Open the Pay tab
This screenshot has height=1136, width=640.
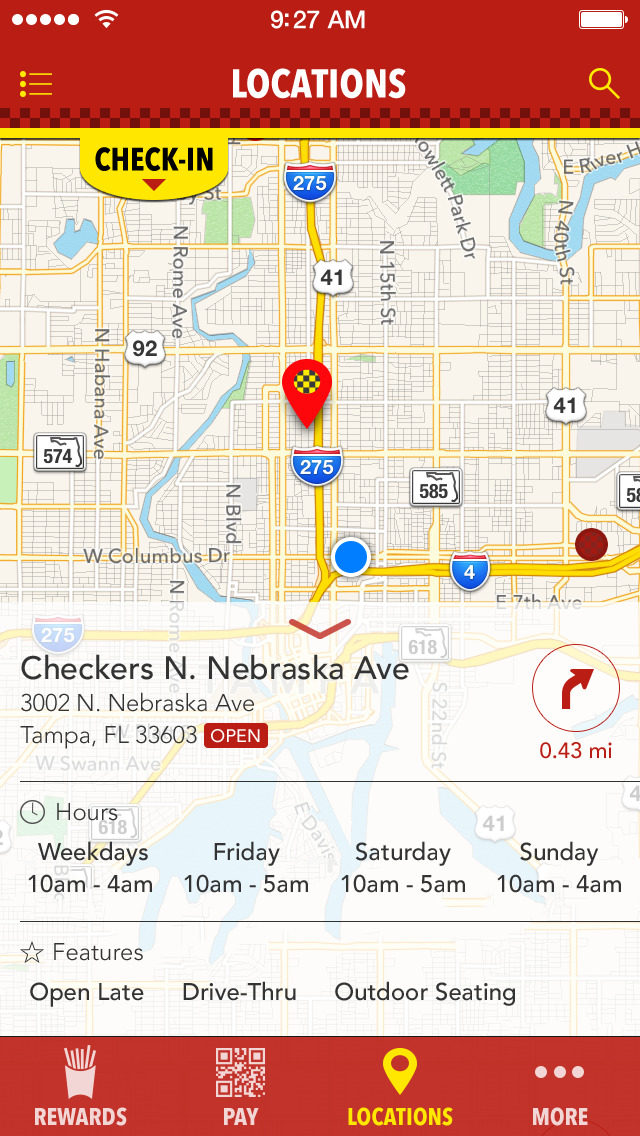click(240, 1086)
